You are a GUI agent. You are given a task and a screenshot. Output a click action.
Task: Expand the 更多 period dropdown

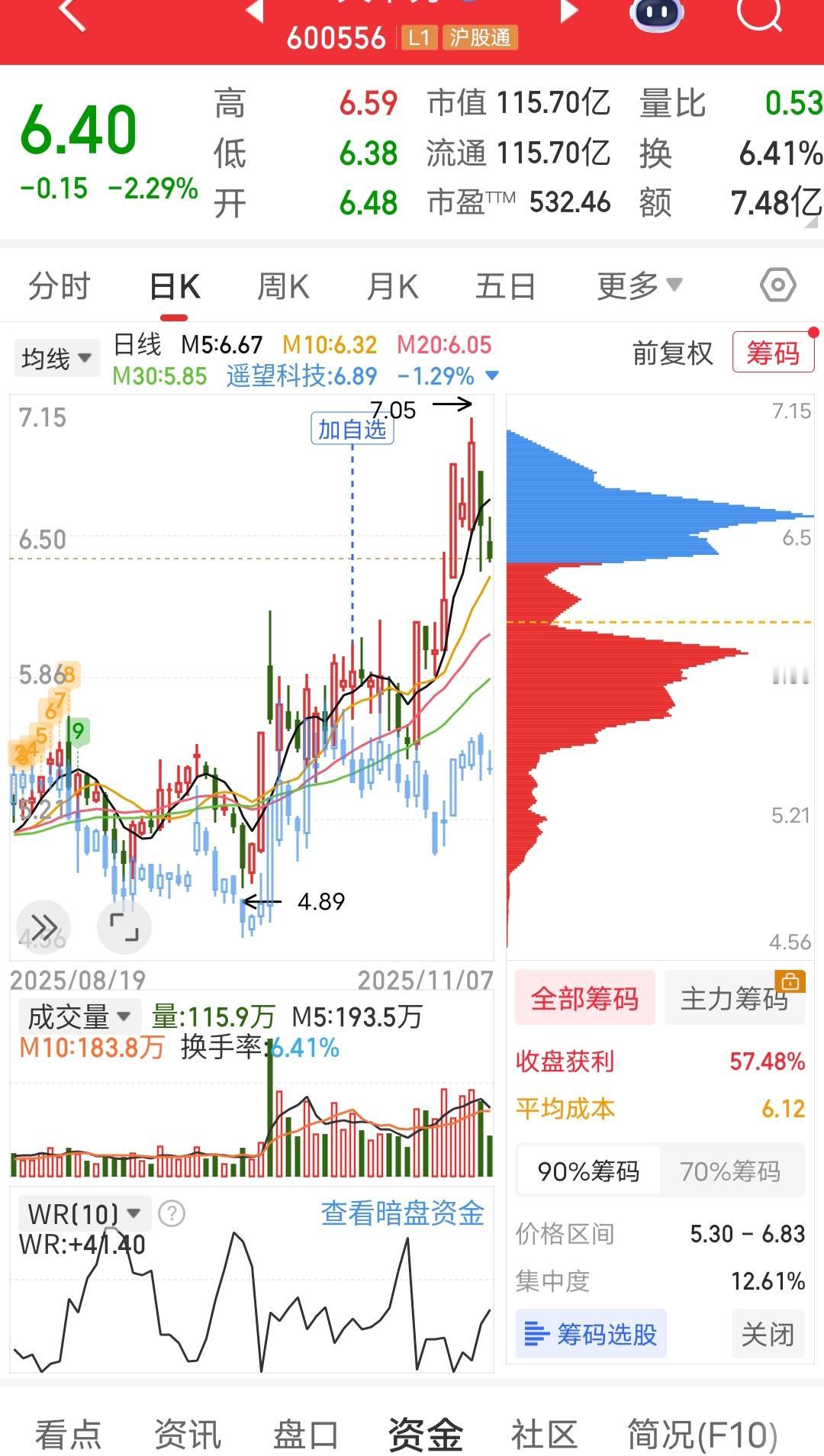638,285
